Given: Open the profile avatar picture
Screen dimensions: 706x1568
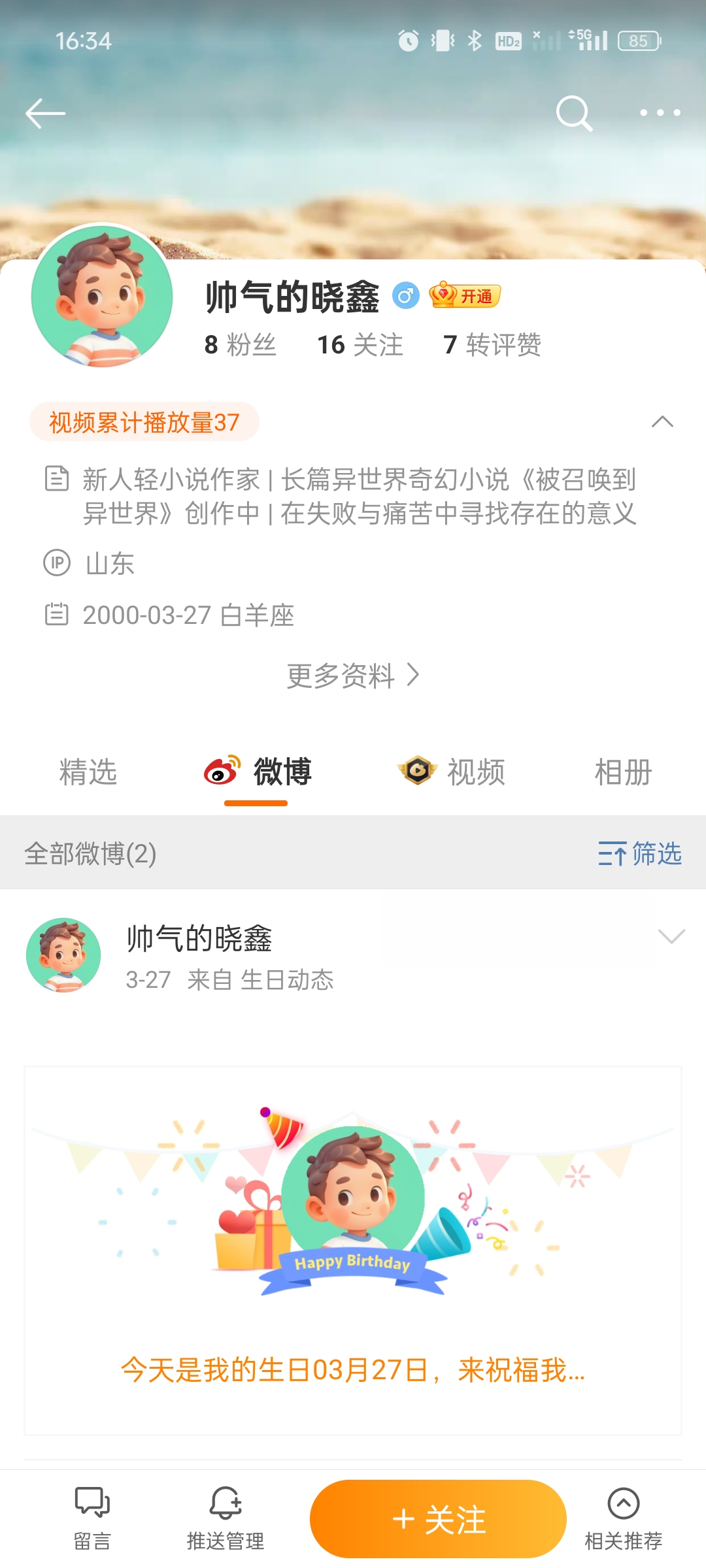Looking at the screenshot, I should [x=102, y=296].
